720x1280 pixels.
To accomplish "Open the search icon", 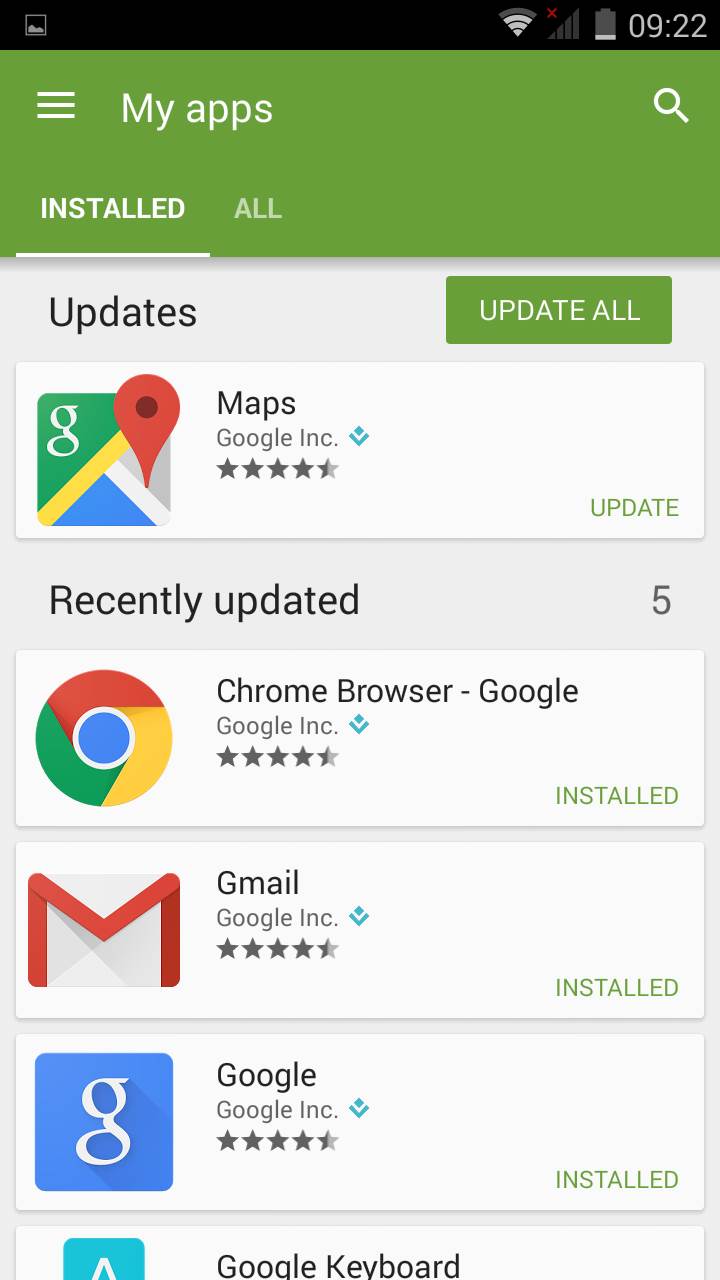I will 671,106.
